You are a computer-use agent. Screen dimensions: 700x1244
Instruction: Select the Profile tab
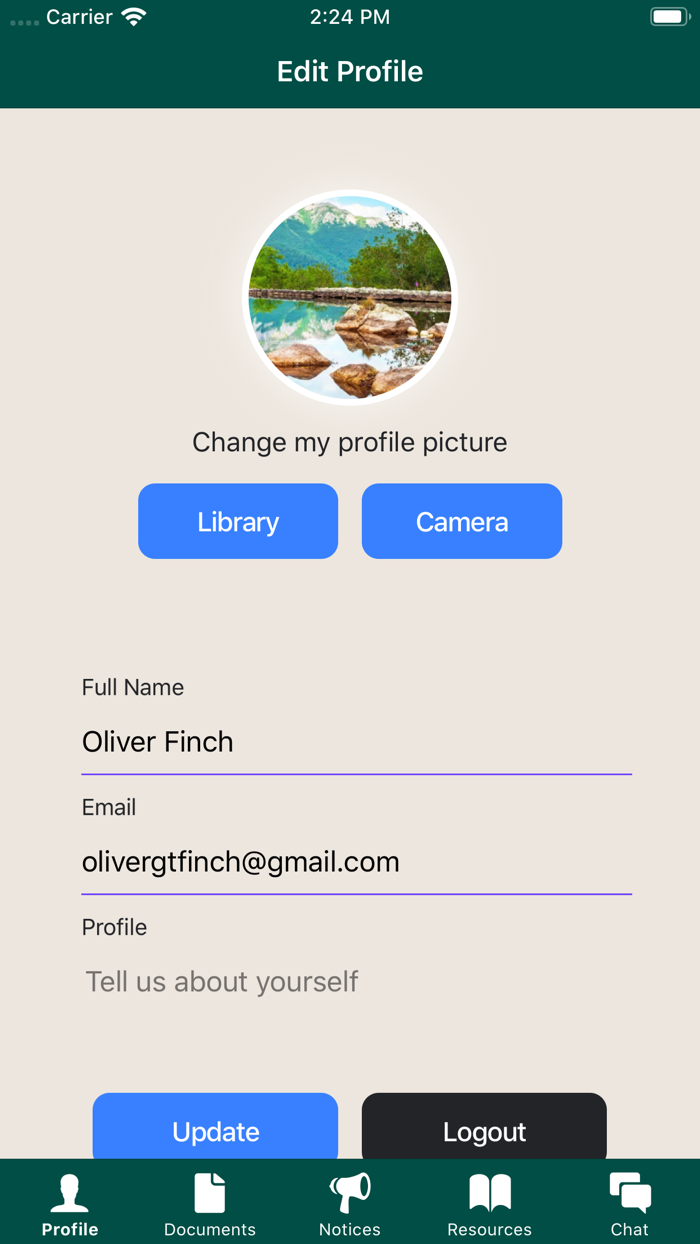click(x=70, y=1204)
